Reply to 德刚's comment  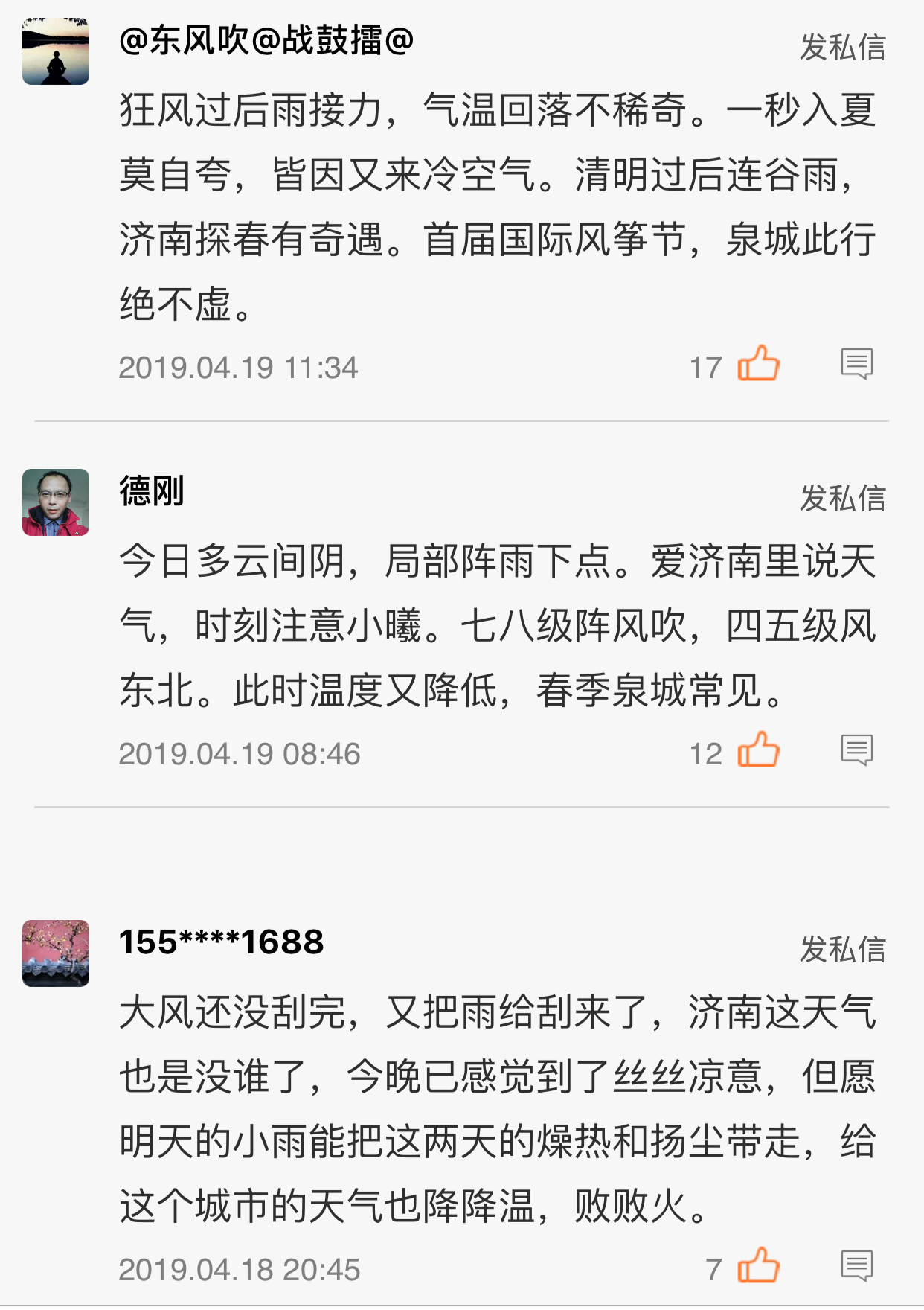click(856, 750)
